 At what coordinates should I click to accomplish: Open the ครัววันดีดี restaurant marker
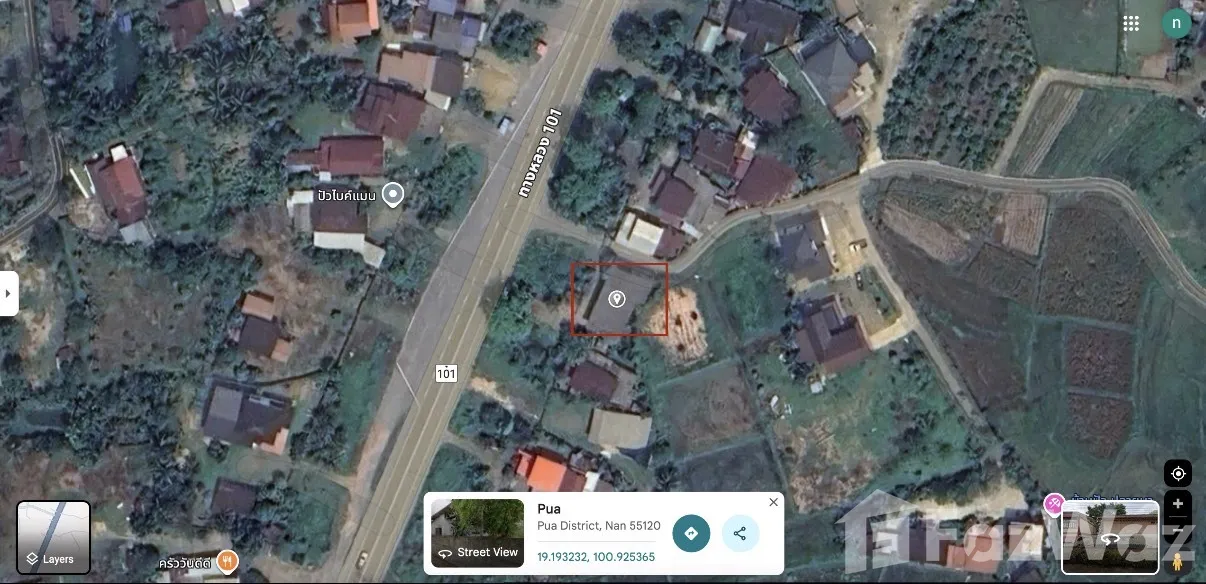228,561
